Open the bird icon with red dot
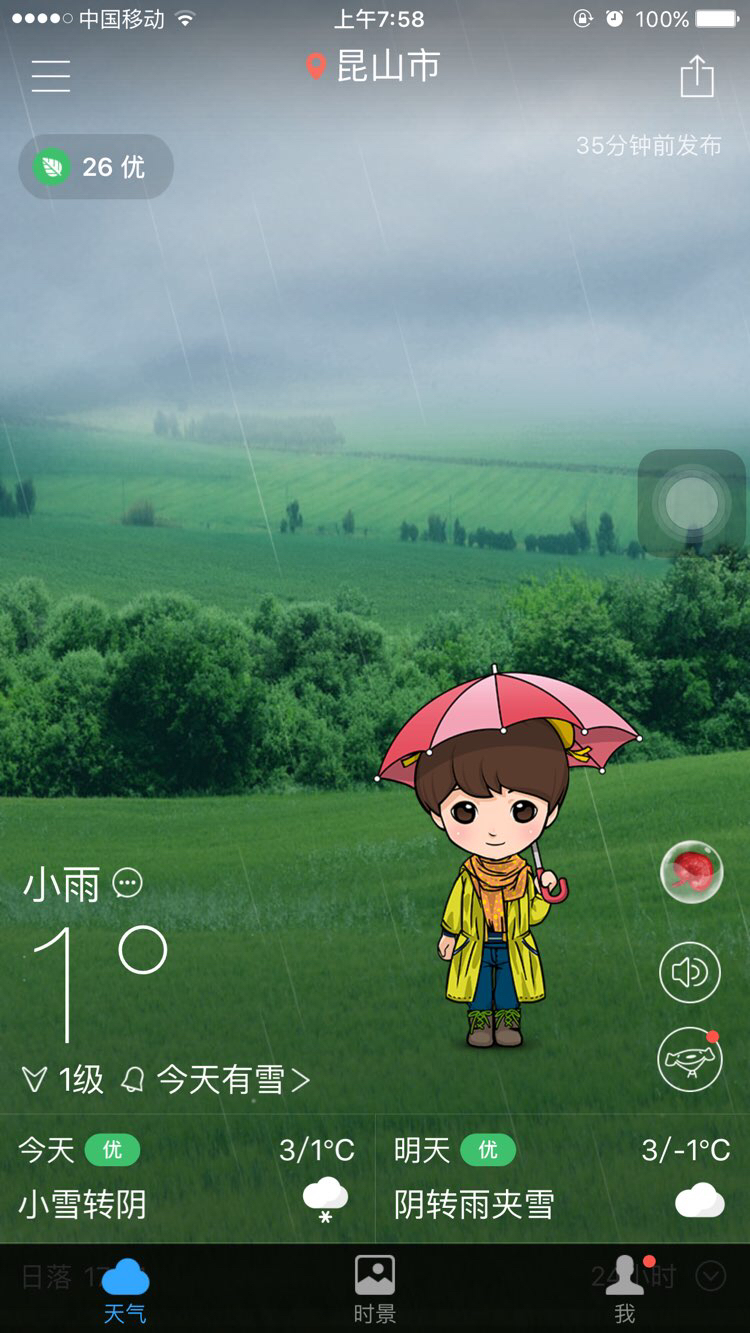750x1333 pixels. pos(690,1059)
